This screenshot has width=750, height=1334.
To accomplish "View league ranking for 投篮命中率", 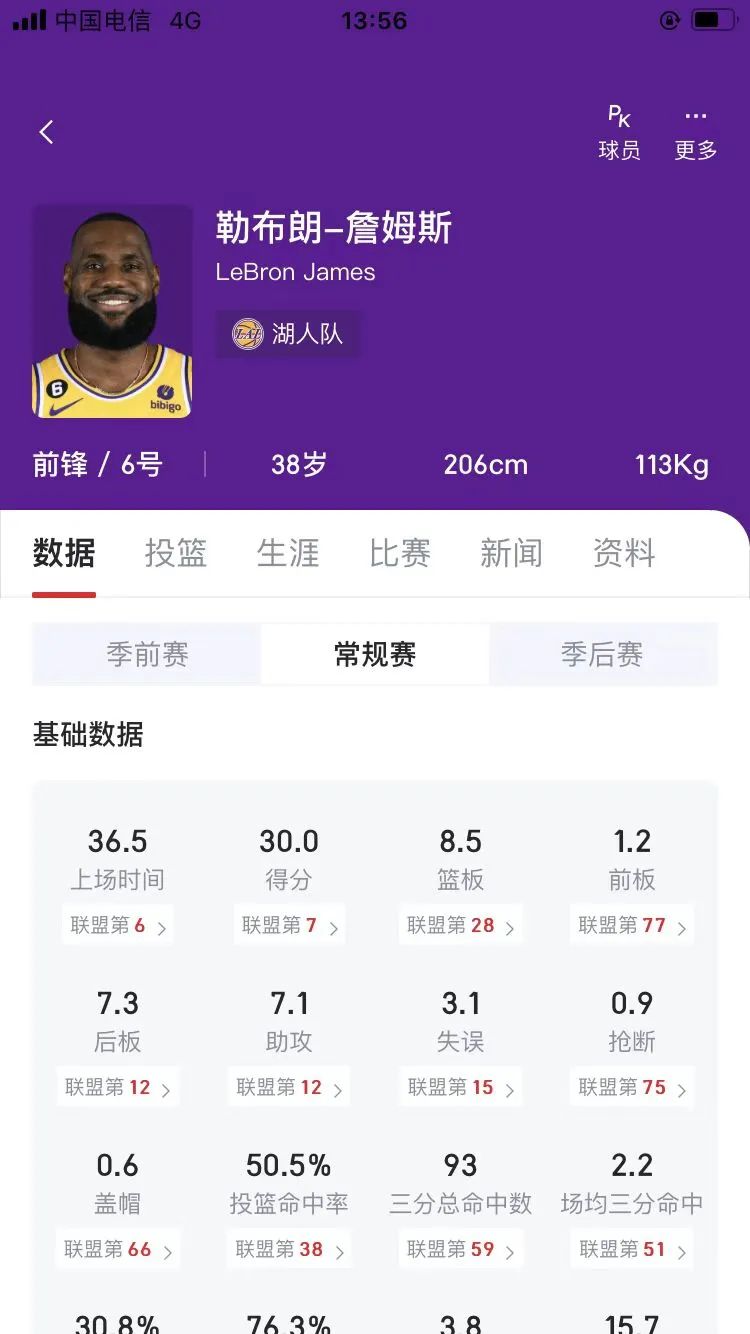I will pyautogui.click(x=289, y=1250).
